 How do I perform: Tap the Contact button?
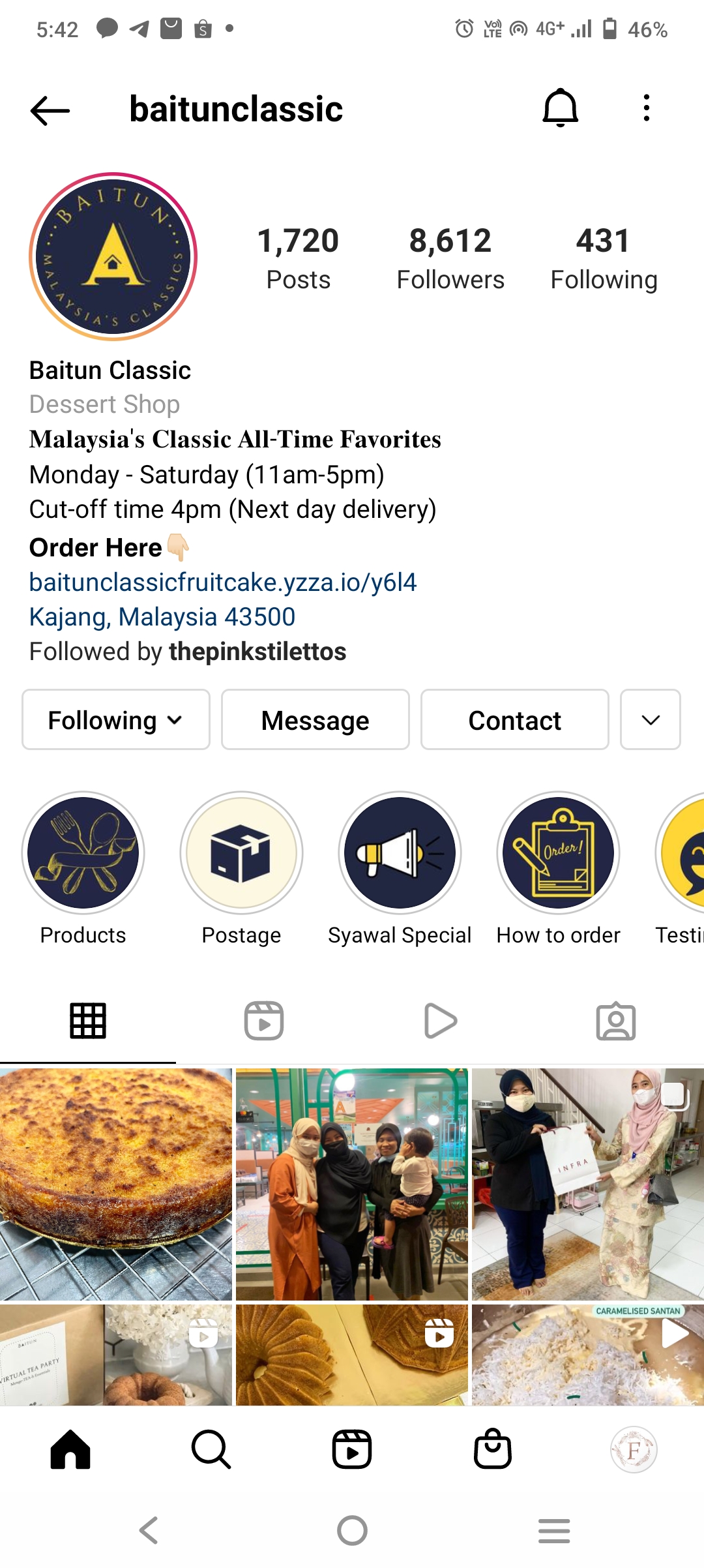[514, 720]
